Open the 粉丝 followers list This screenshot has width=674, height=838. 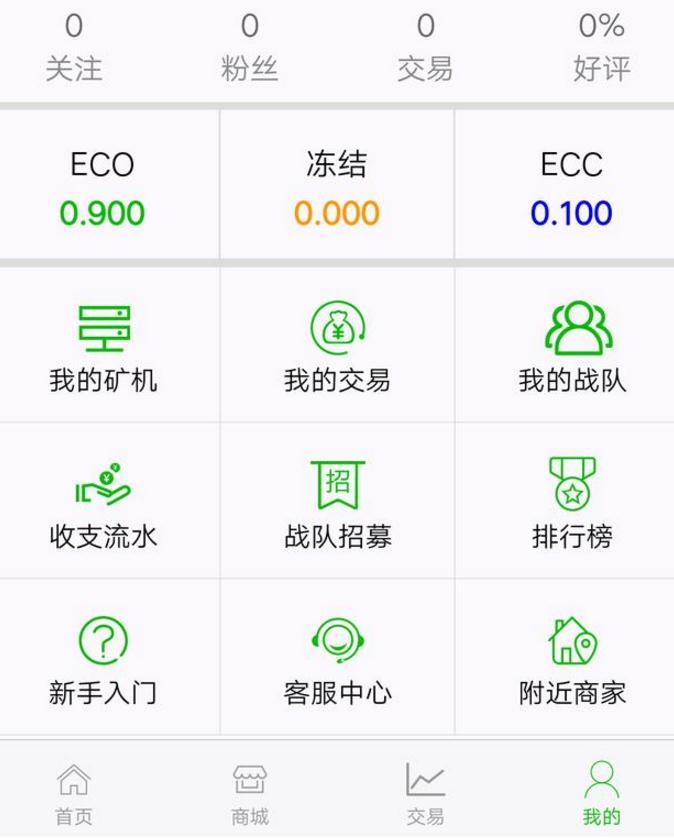click(250, 46)
